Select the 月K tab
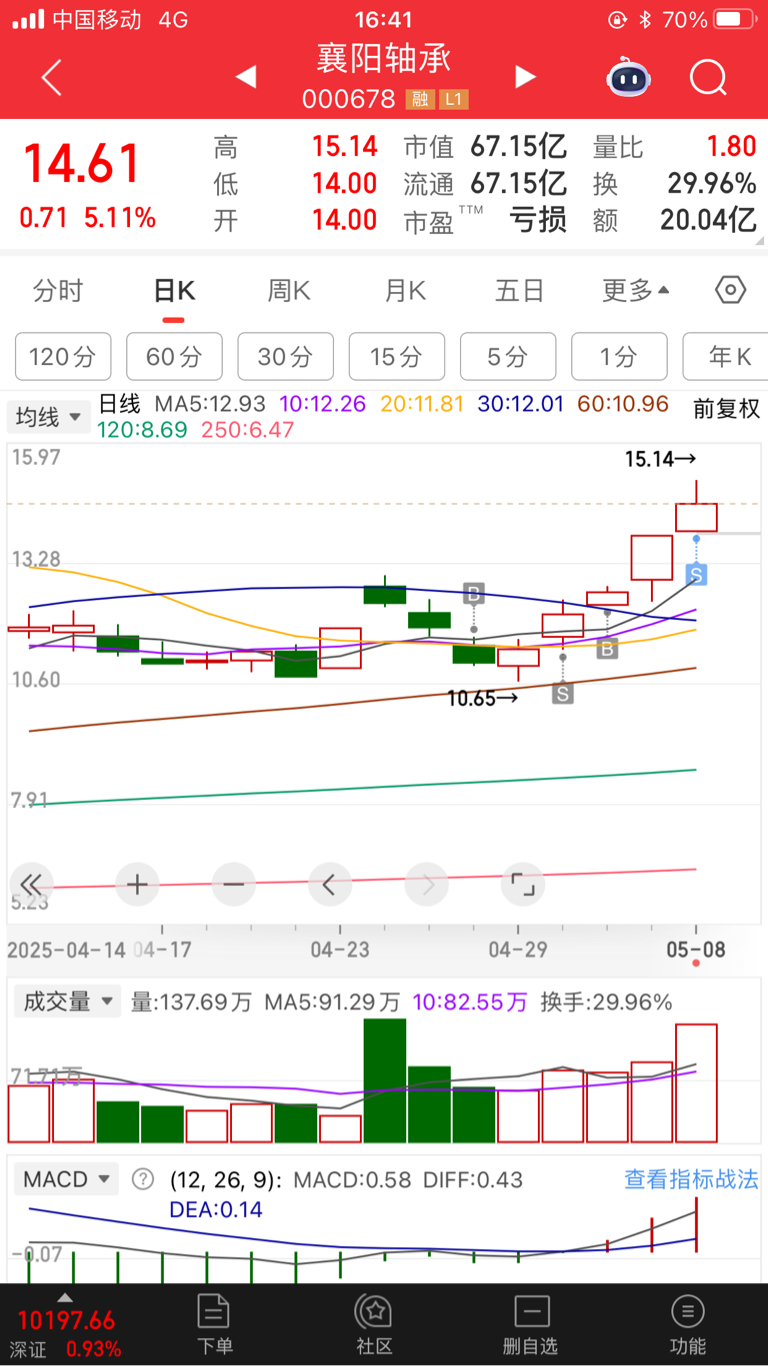This screenshot has width=768, height=1366. click(405, 291)
